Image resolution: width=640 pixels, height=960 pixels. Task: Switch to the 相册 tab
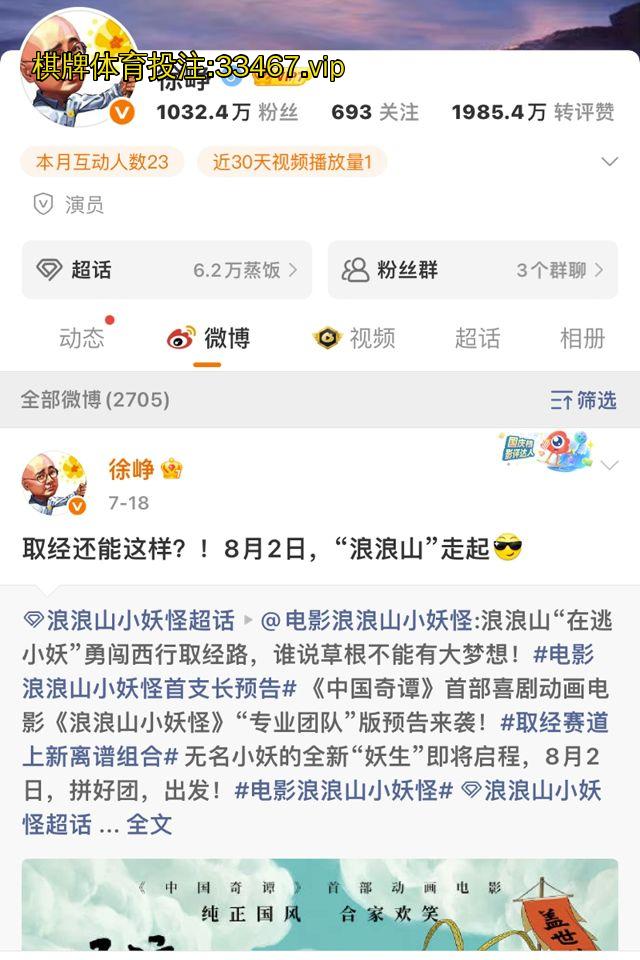click(582, 339)
